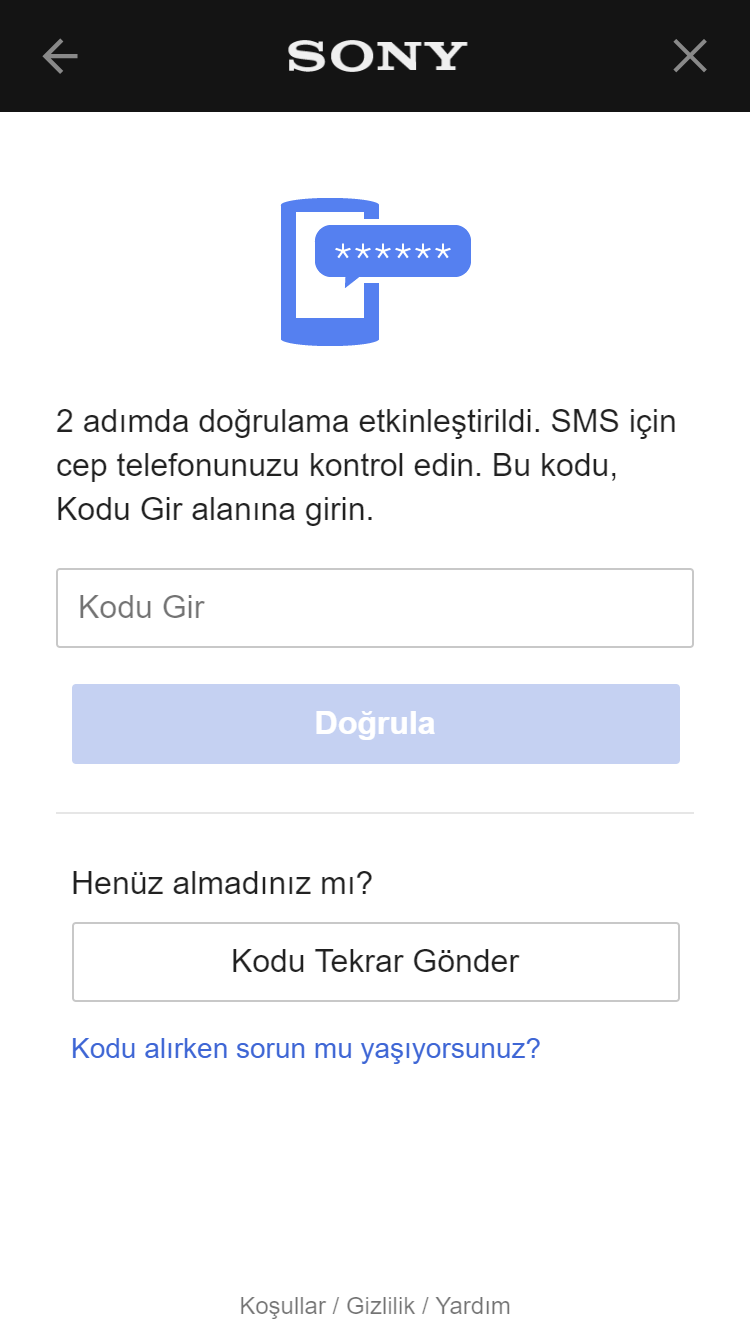Close the verification screen

690,56
